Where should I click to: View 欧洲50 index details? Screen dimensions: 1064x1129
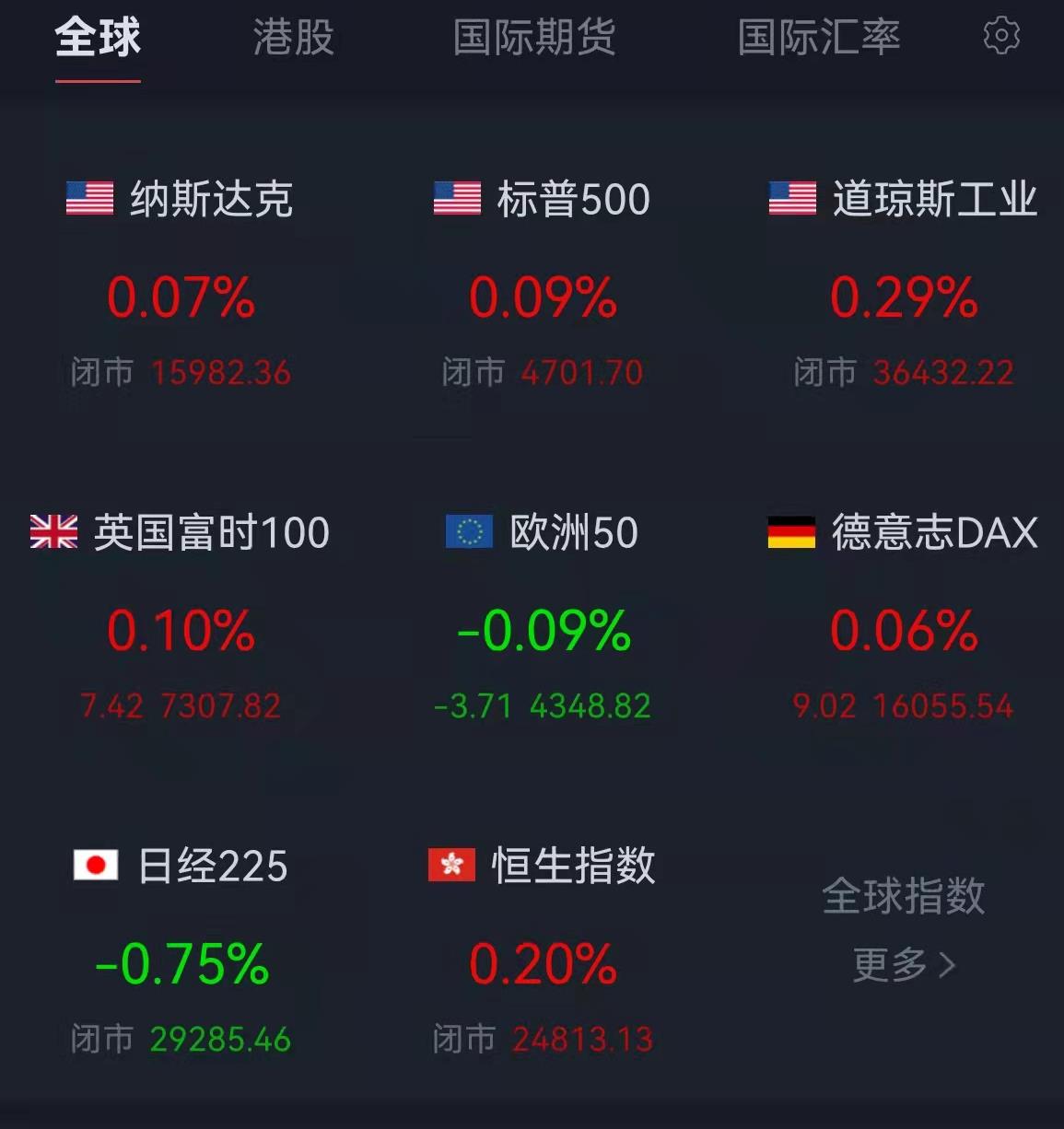(x=543, y=619)
